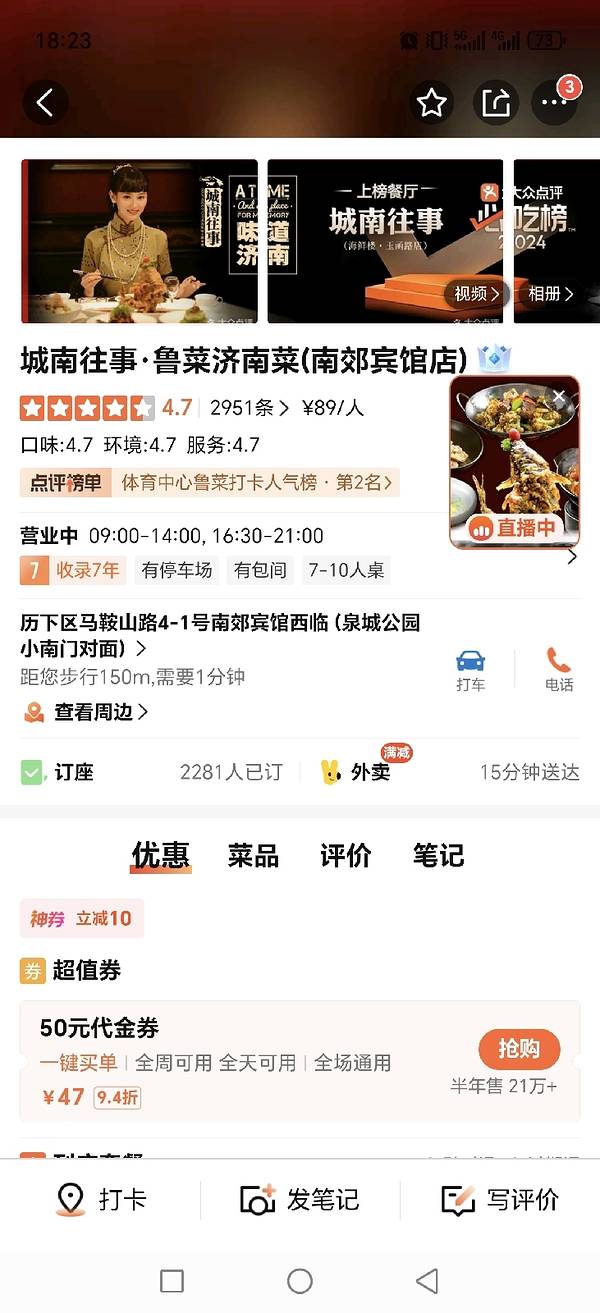Open the three-dot overflow menu
This screenshot has width=600, height=1313.
(x=553, y=102)
